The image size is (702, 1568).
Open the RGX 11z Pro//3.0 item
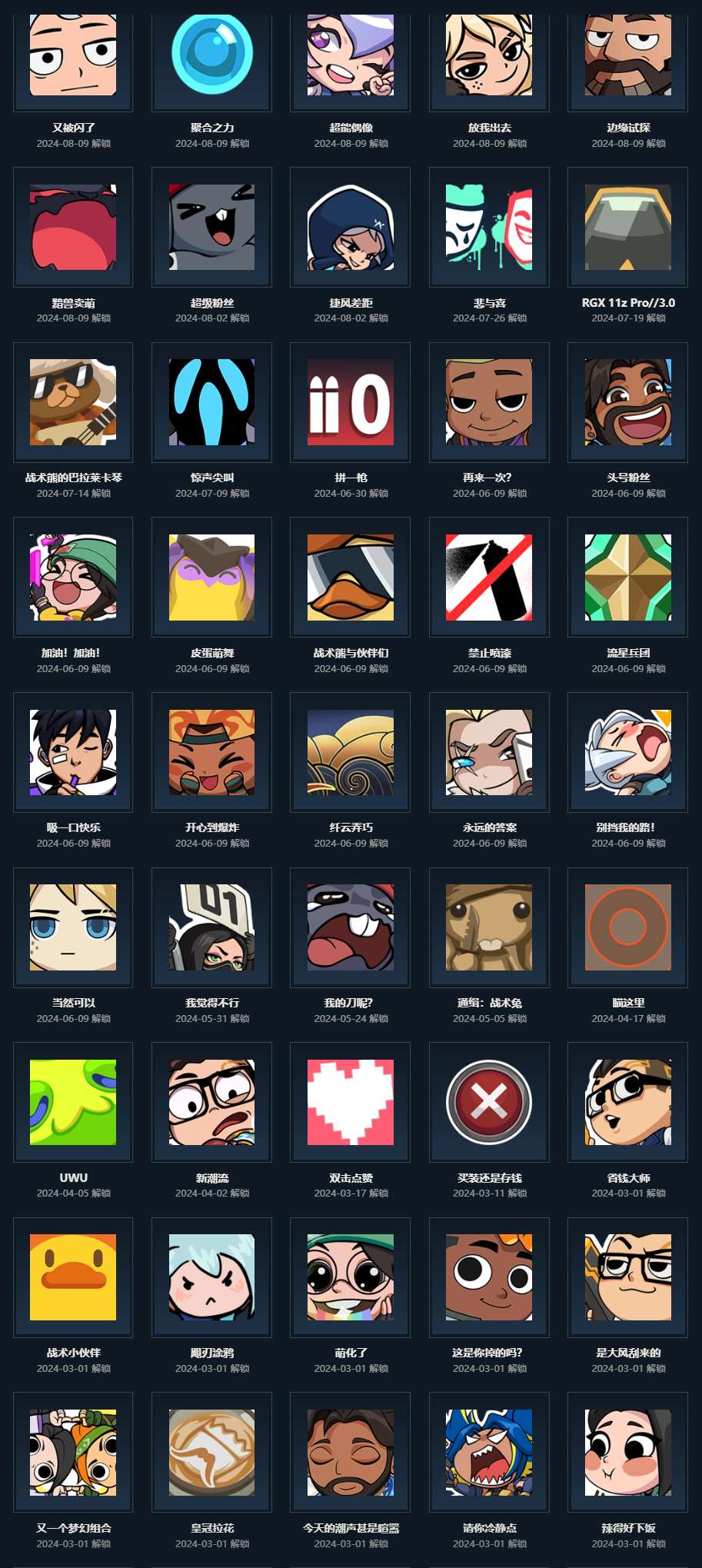628,227
